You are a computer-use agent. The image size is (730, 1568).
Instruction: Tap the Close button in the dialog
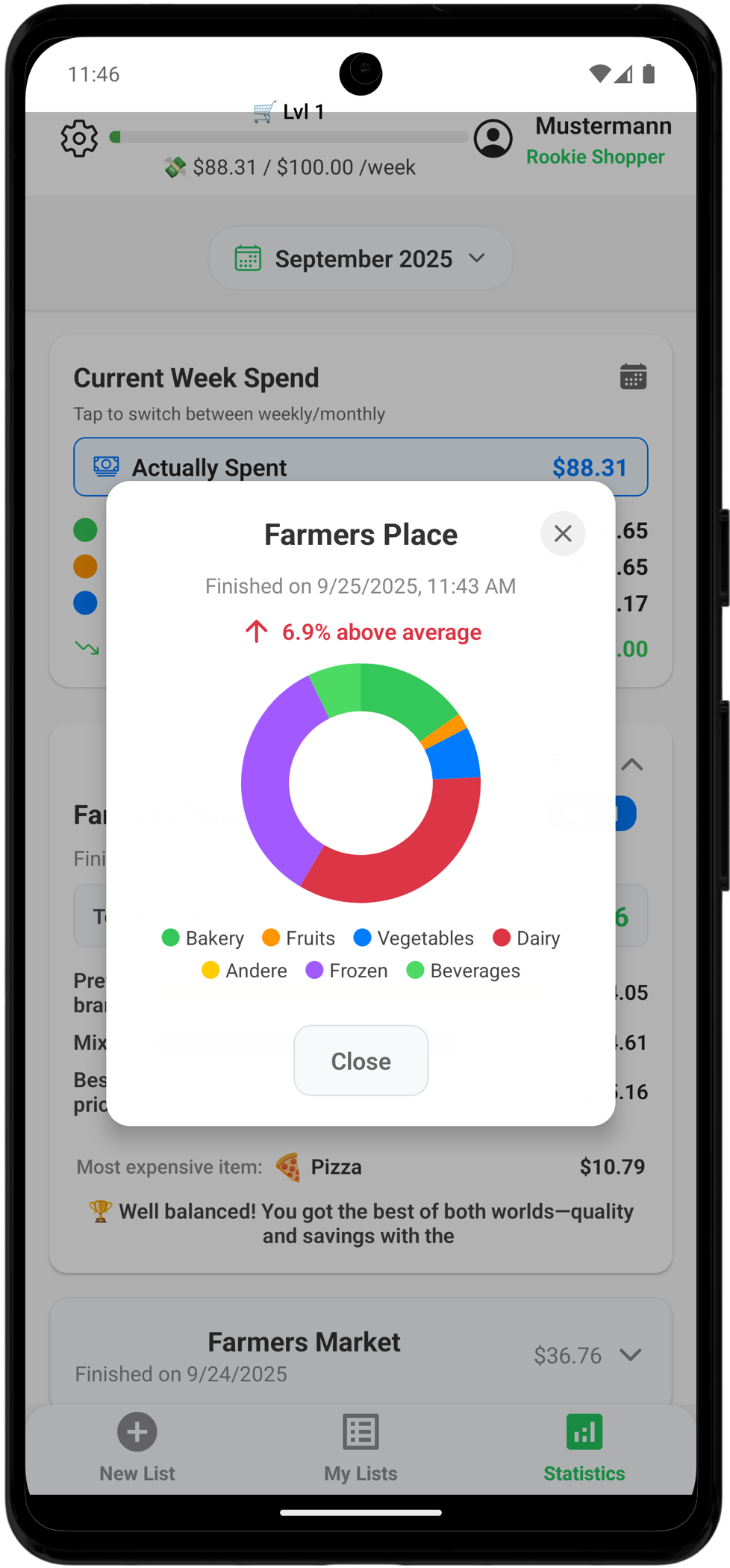tap(361, 1060)
